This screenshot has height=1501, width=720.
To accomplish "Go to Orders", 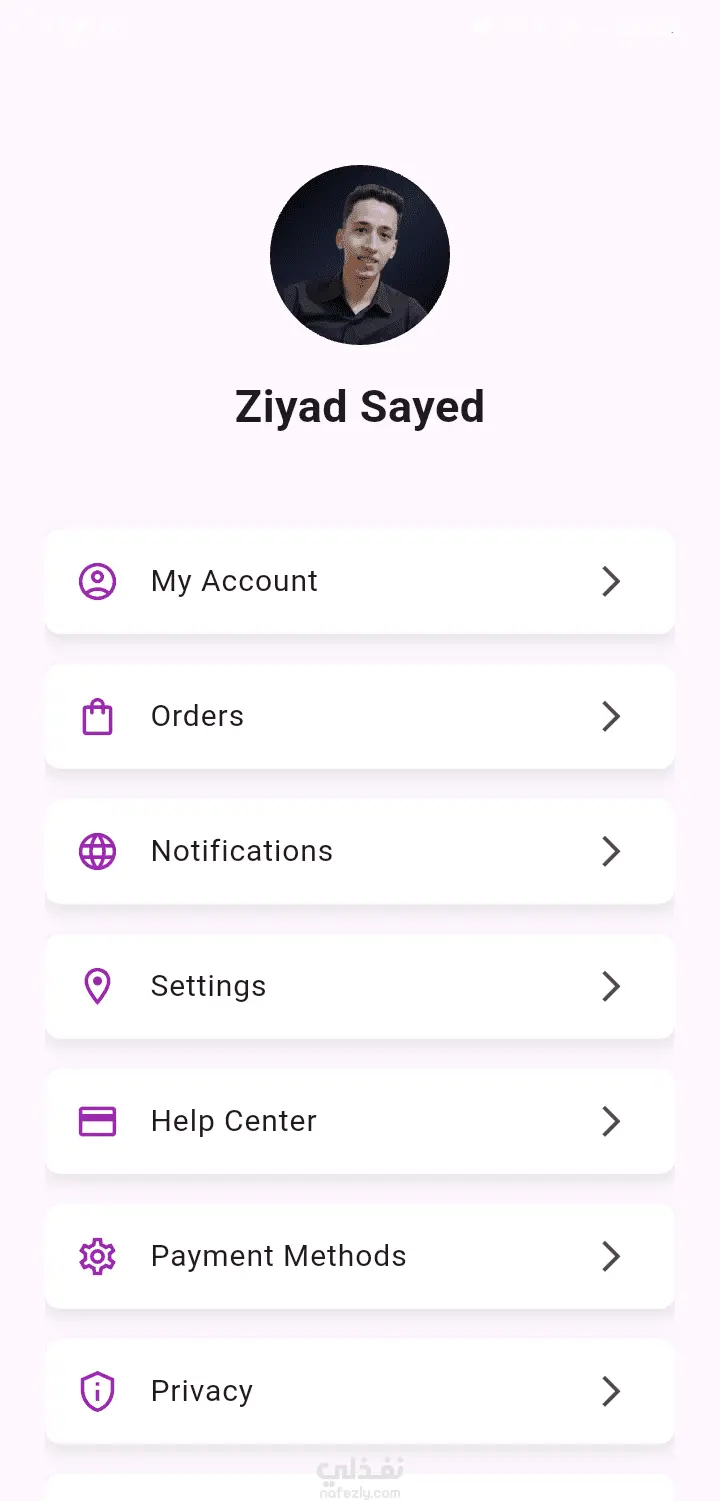I will pyautogui.click(x=359, y=716).
